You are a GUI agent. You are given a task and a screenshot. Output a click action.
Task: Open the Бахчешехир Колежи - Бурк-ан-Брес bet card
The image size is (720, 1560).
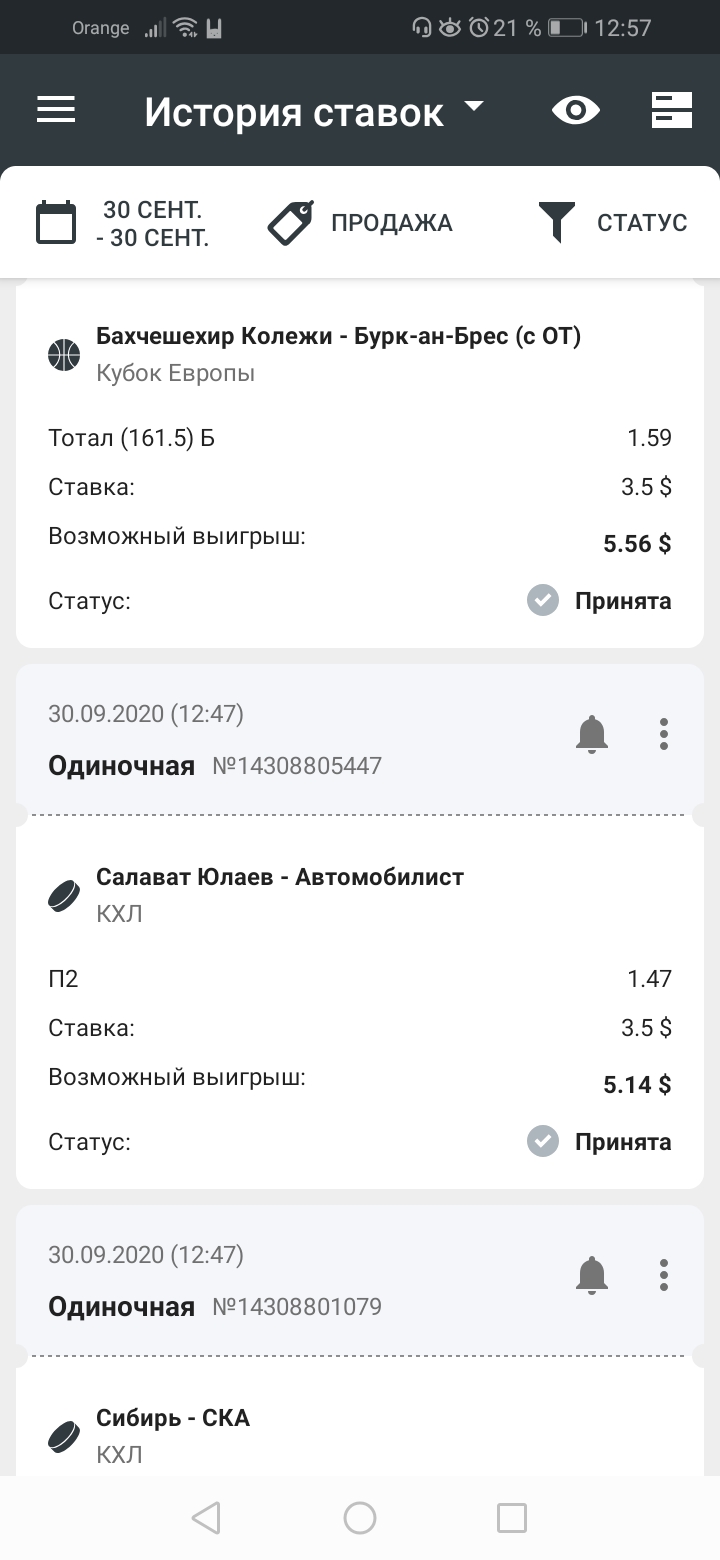[x=360, y=466]
